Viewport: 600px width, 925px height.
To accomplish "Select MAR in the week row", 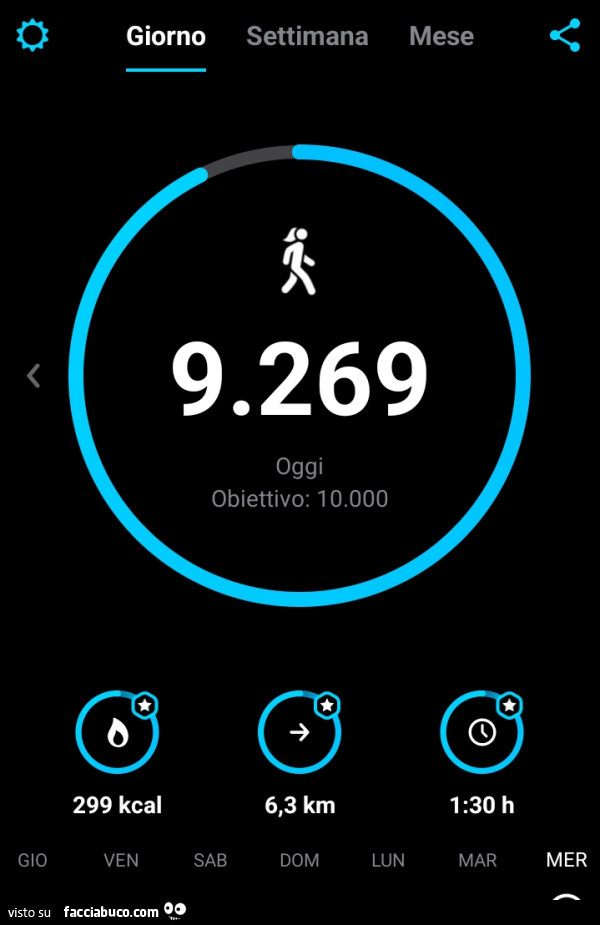I will coord(477,860).
